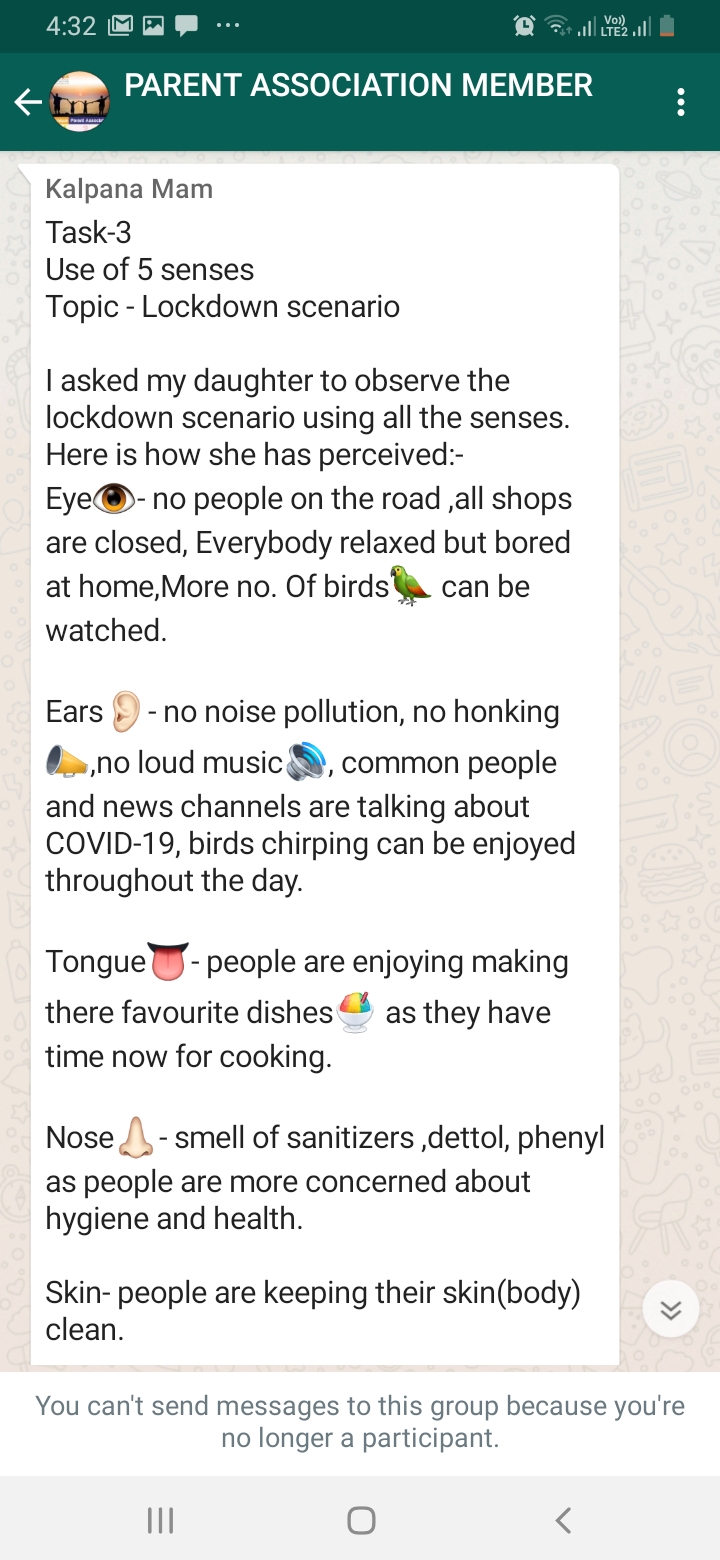Screen dimensions: 720x1560
Task: Open PARENT ASSOCIATION MEMBER group info
Action: click(x=358, y=86)
